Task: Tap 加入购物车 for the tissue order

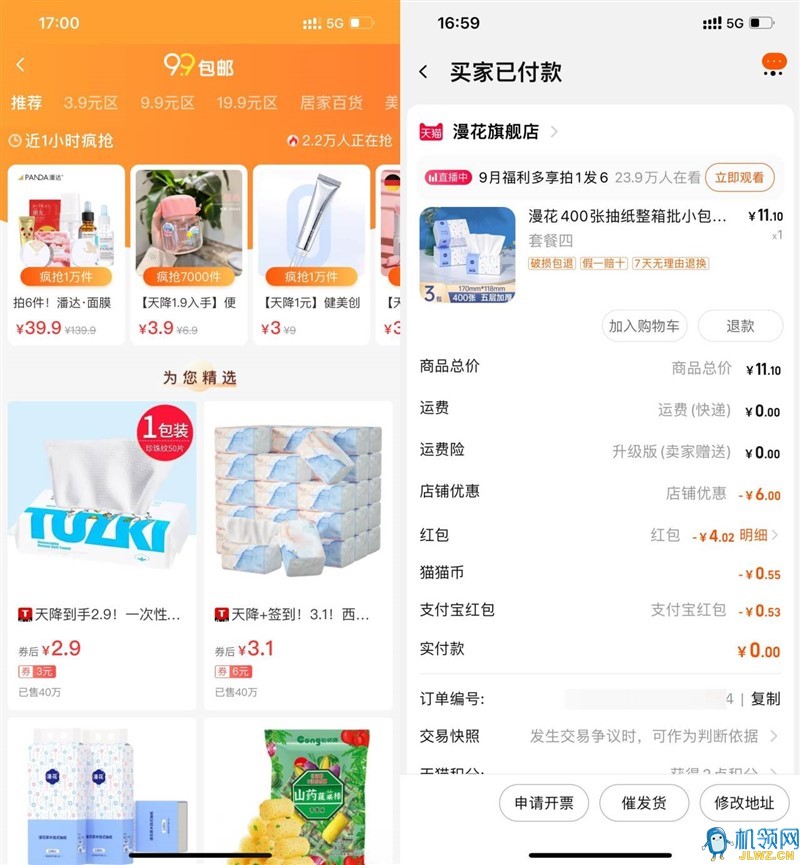Action: 644,326
